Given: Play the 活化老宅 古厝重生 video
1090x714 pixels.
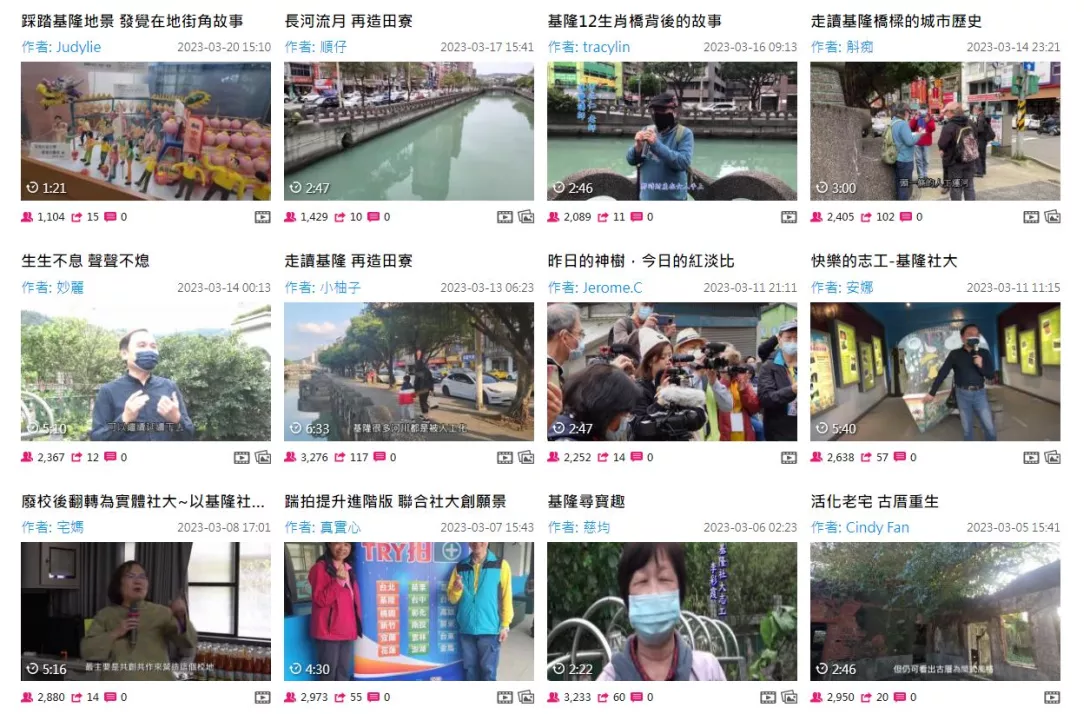Looking at the screenshot, I should (934, 611).
